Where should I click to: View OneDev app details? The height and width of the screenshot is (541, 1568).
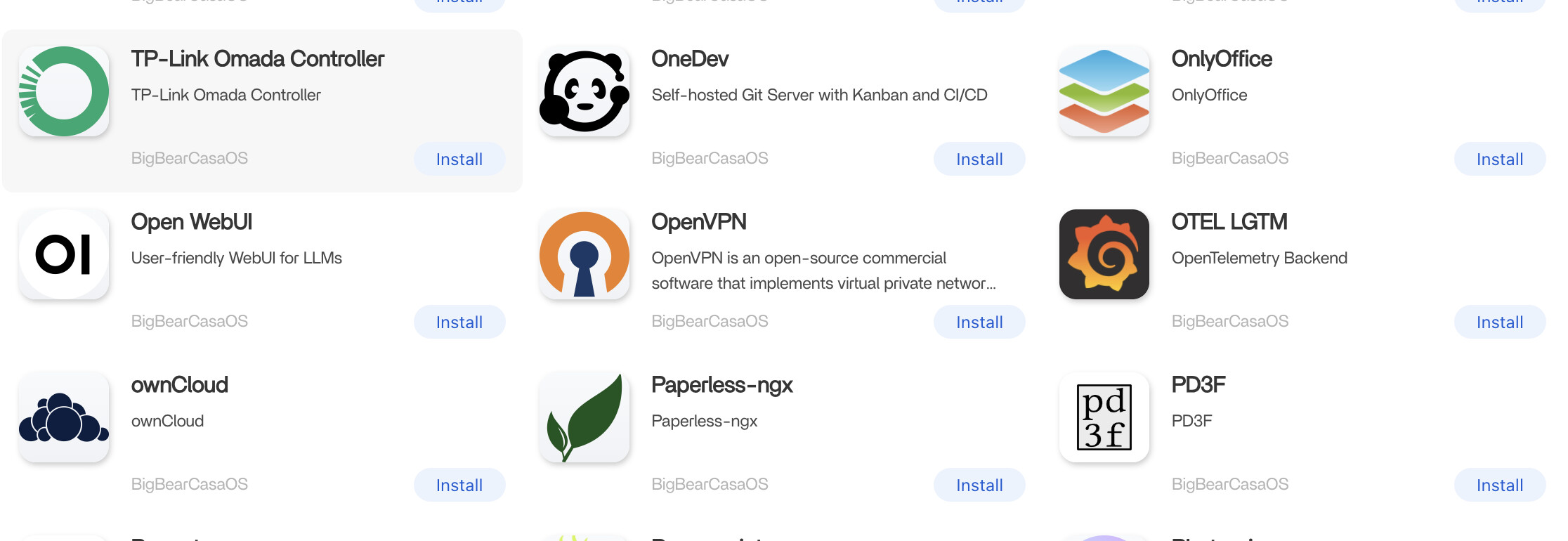pos(689,59)
